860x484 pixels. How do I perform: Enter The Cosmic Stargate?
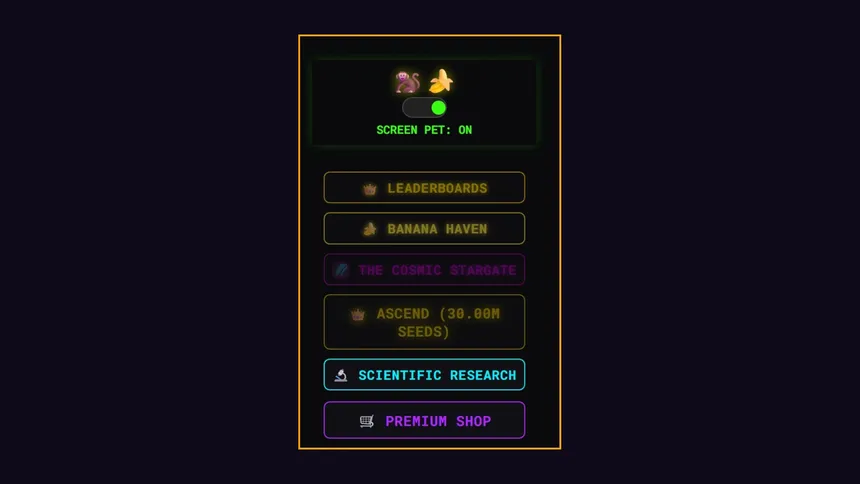pos(424,270)
